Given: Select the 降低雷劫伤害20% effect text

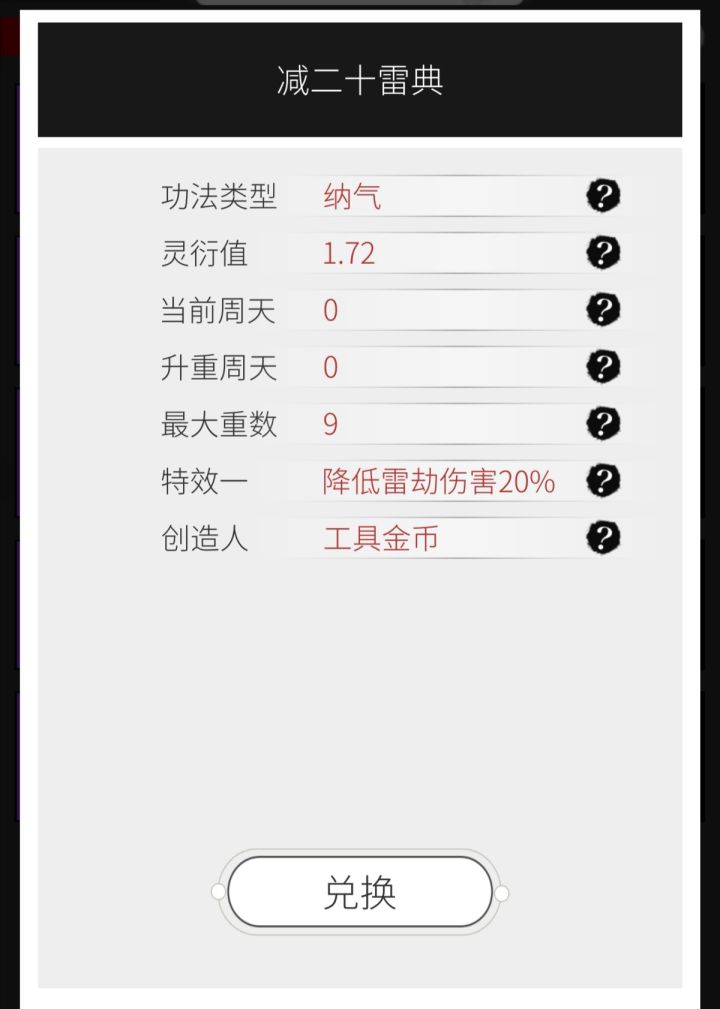Looking at the screenshot, I should tap(435, 482).
